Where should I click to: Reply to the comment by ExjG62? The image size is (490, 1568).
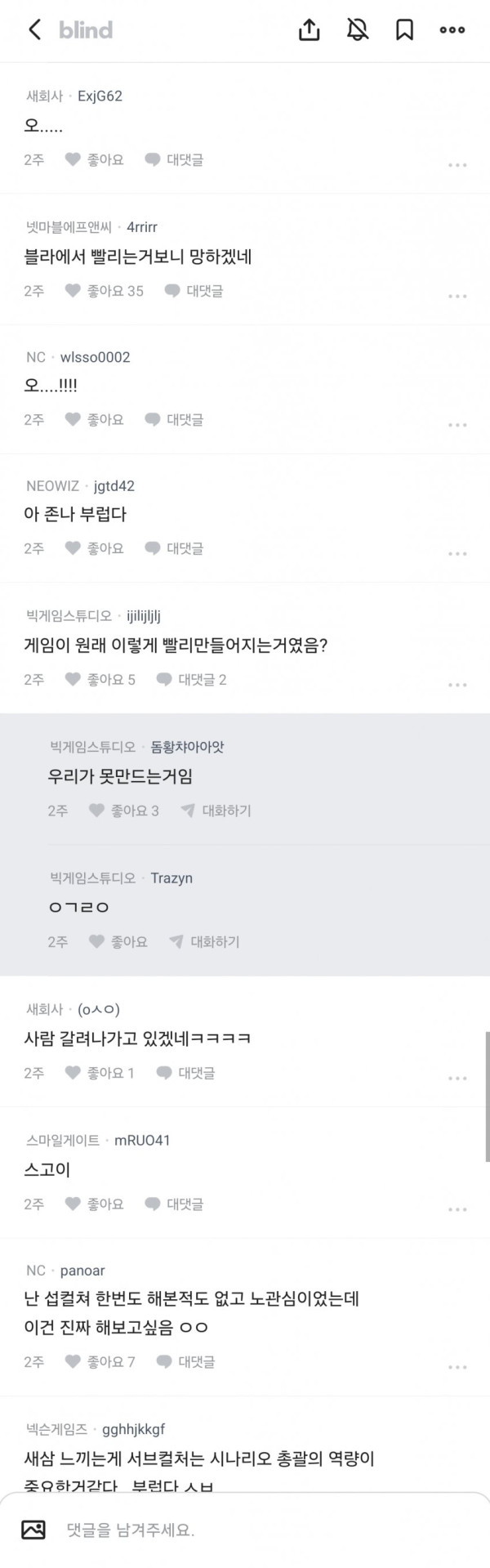(174, 160)
